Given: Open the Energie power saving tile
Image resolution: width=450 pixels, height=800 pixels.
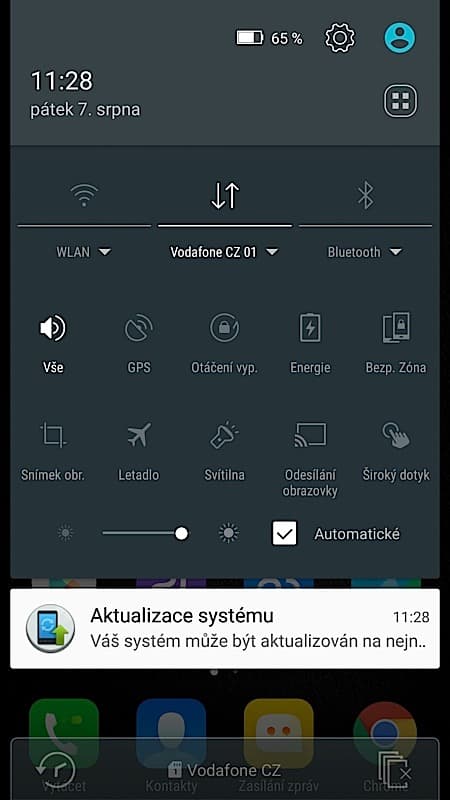Looking at the screenshot, I should (310, 343).
